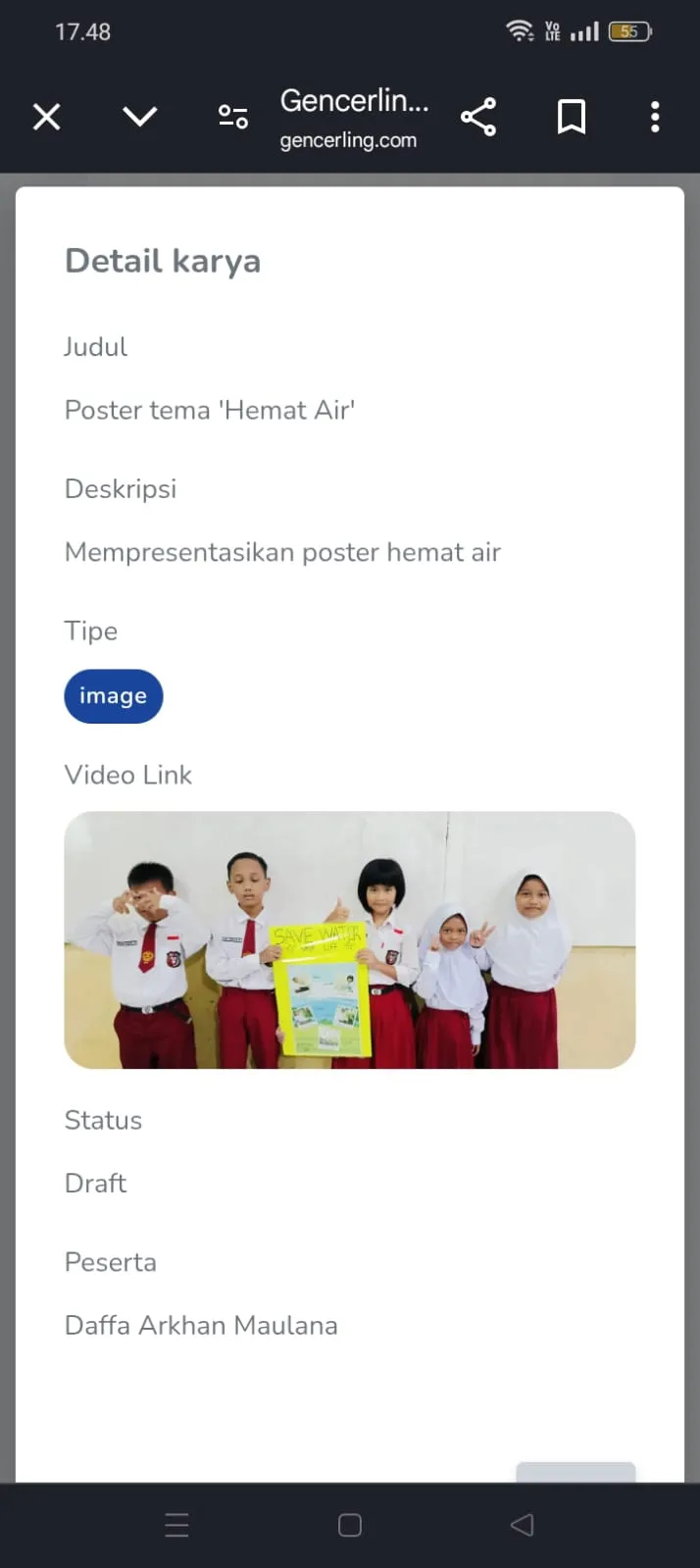
Task: Close the in-app browser tab
Action: click(x=46, y=117)
